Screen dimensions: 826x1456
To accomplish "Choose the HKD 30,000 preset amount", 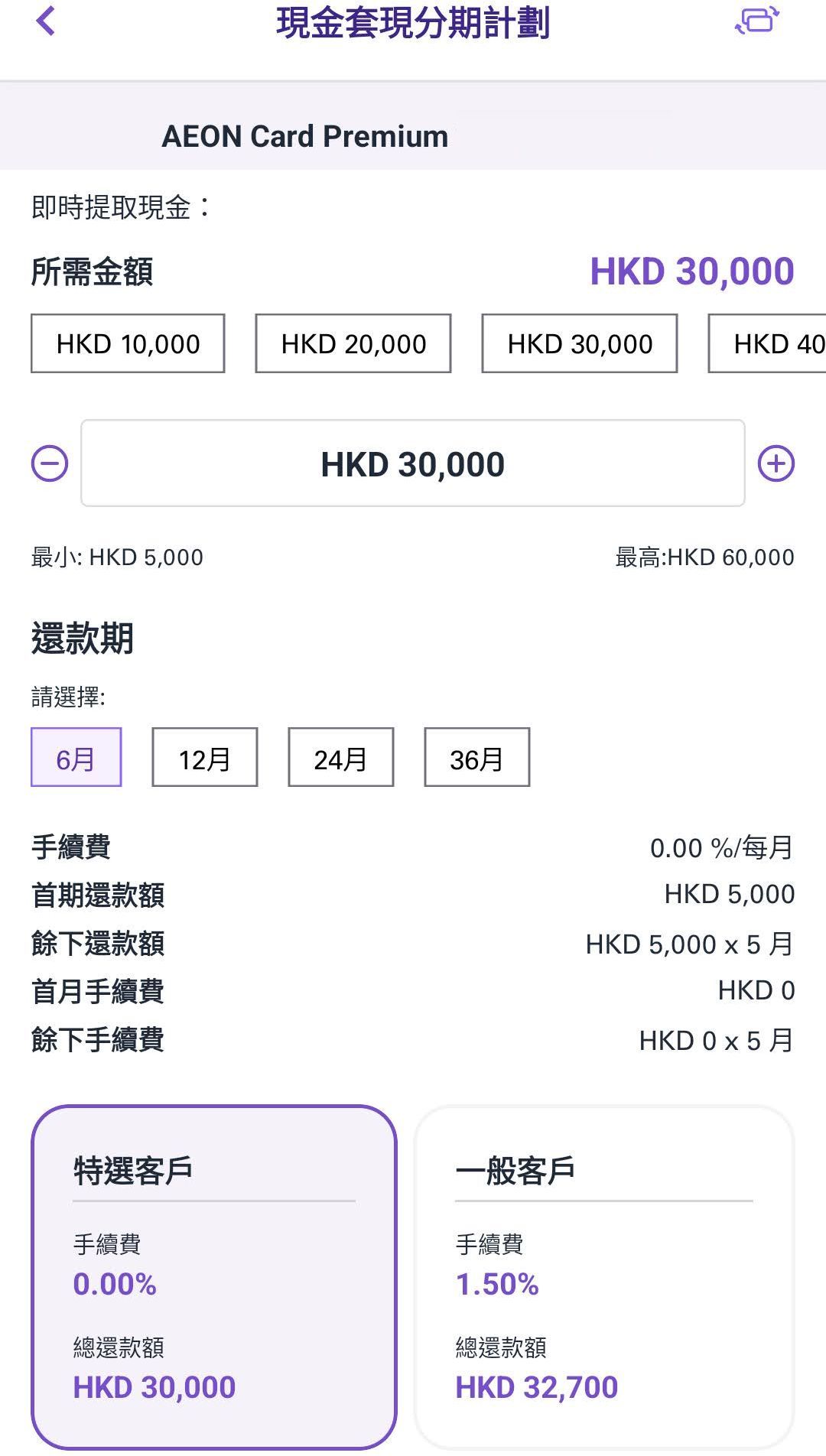I will (579, 343).
